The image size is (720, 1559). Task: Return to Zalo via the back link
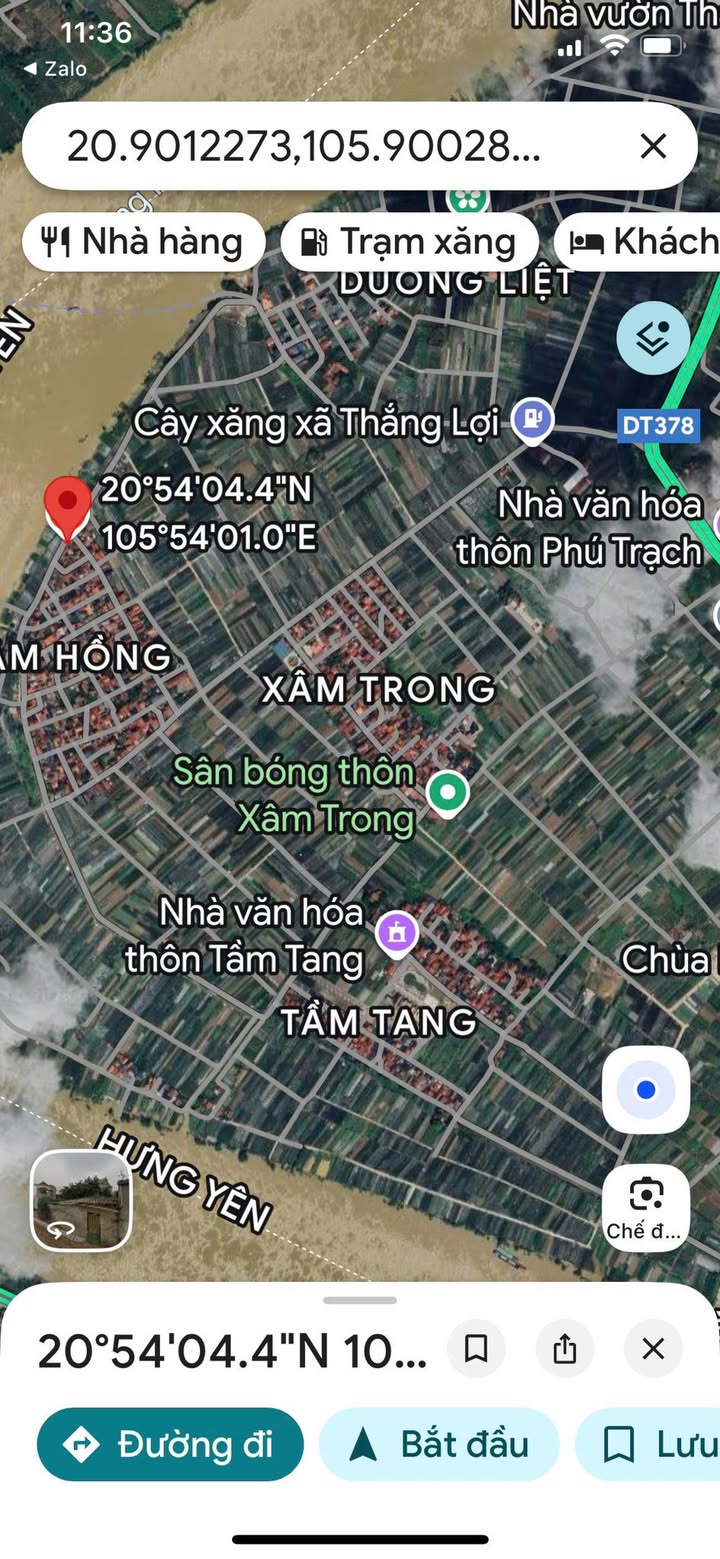tap(55, 69)
